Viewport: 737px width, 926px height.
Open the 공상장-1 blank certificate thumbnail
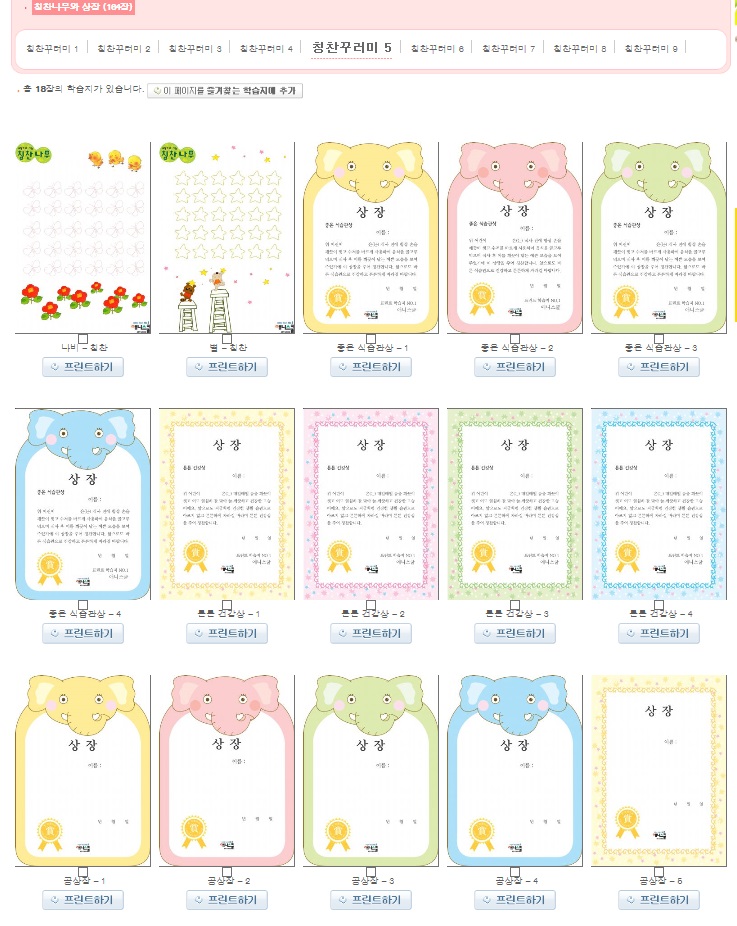point(83,770)
